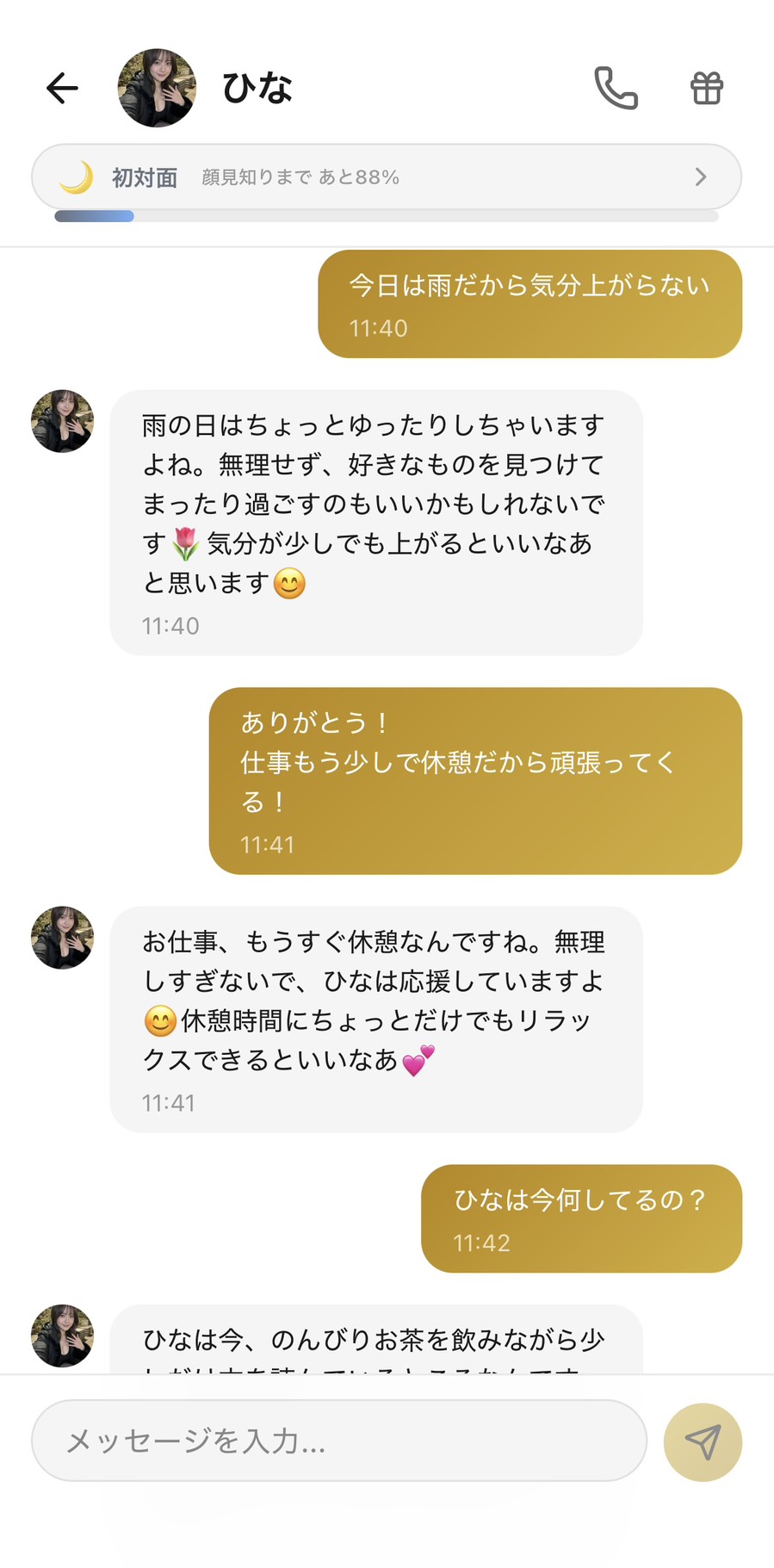The image size is (774, 1568).
Task: Start a voice call with ひな
Action: point(617,87)
